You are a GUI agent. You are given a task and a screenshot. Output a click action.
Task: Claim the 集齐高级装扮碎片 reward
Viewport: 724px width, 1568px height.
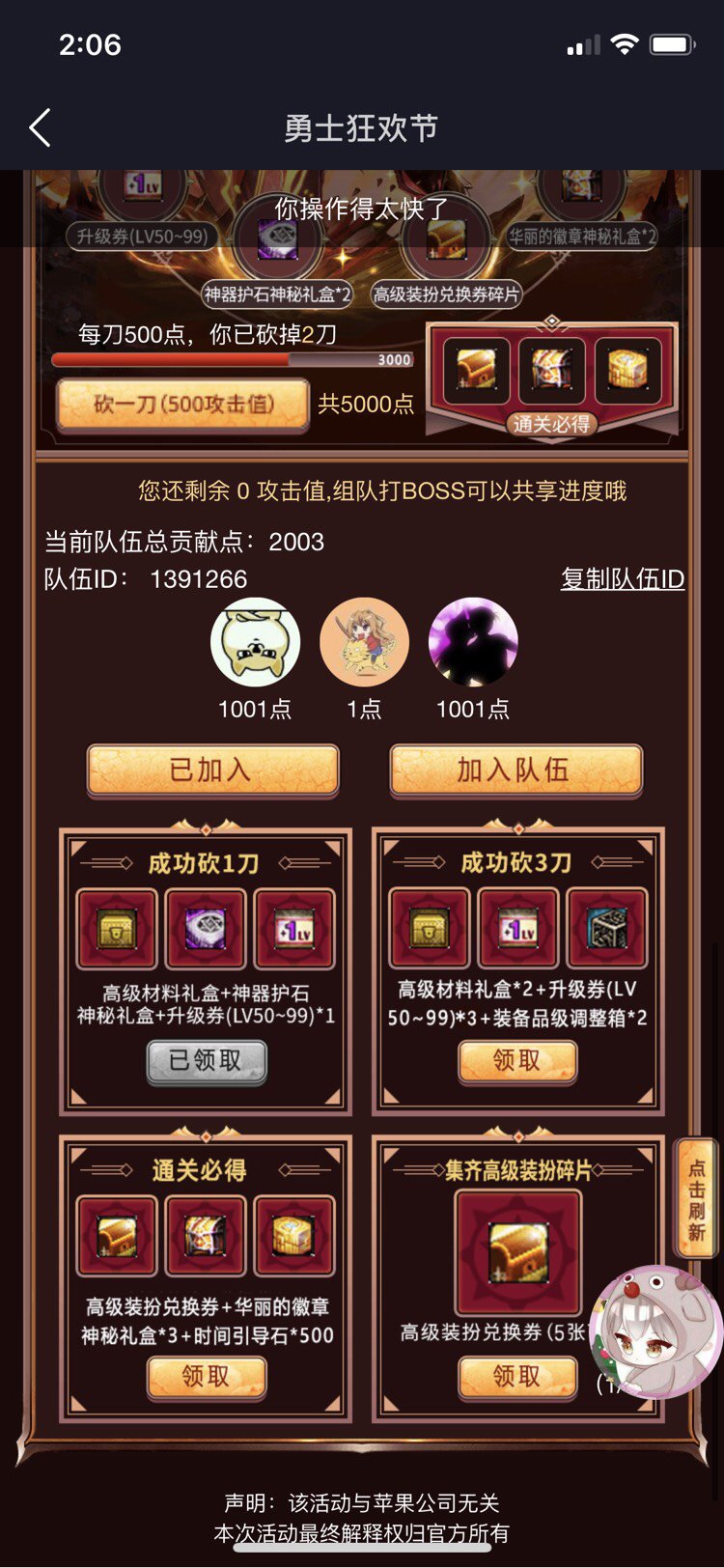tap(517, 1377)
